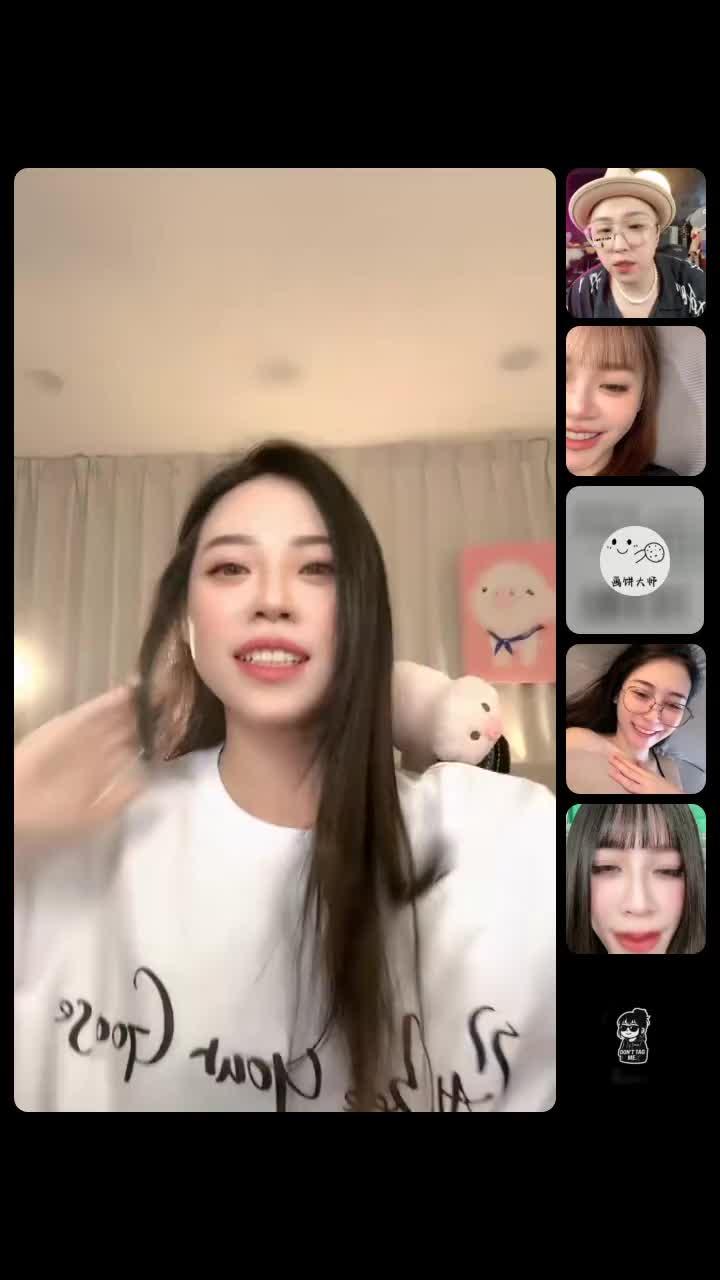Tap the gray tile with the cartoon avatar
Viewport: 720px width, 1280px height.
[636, 560]
